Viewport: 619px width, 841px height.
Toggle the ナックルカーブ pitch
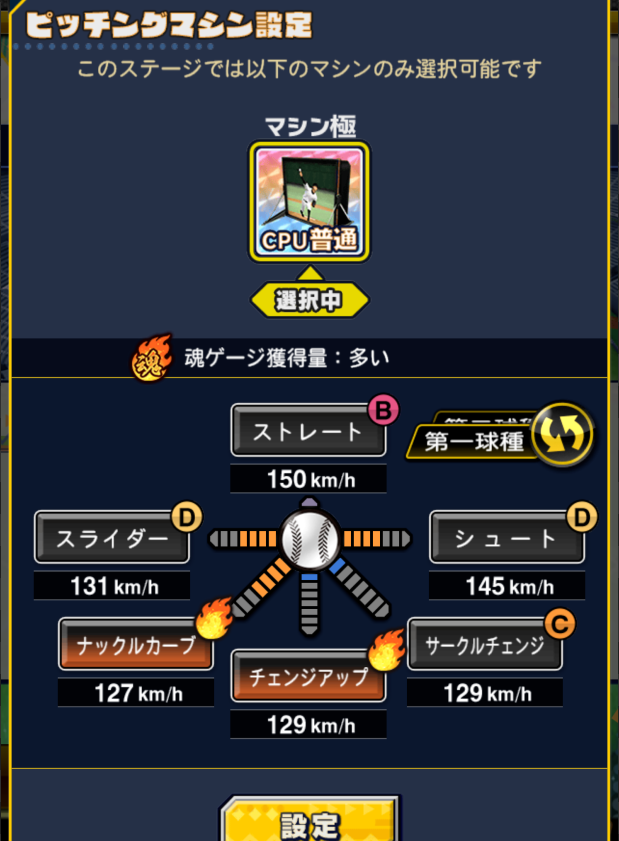[136, 645]
